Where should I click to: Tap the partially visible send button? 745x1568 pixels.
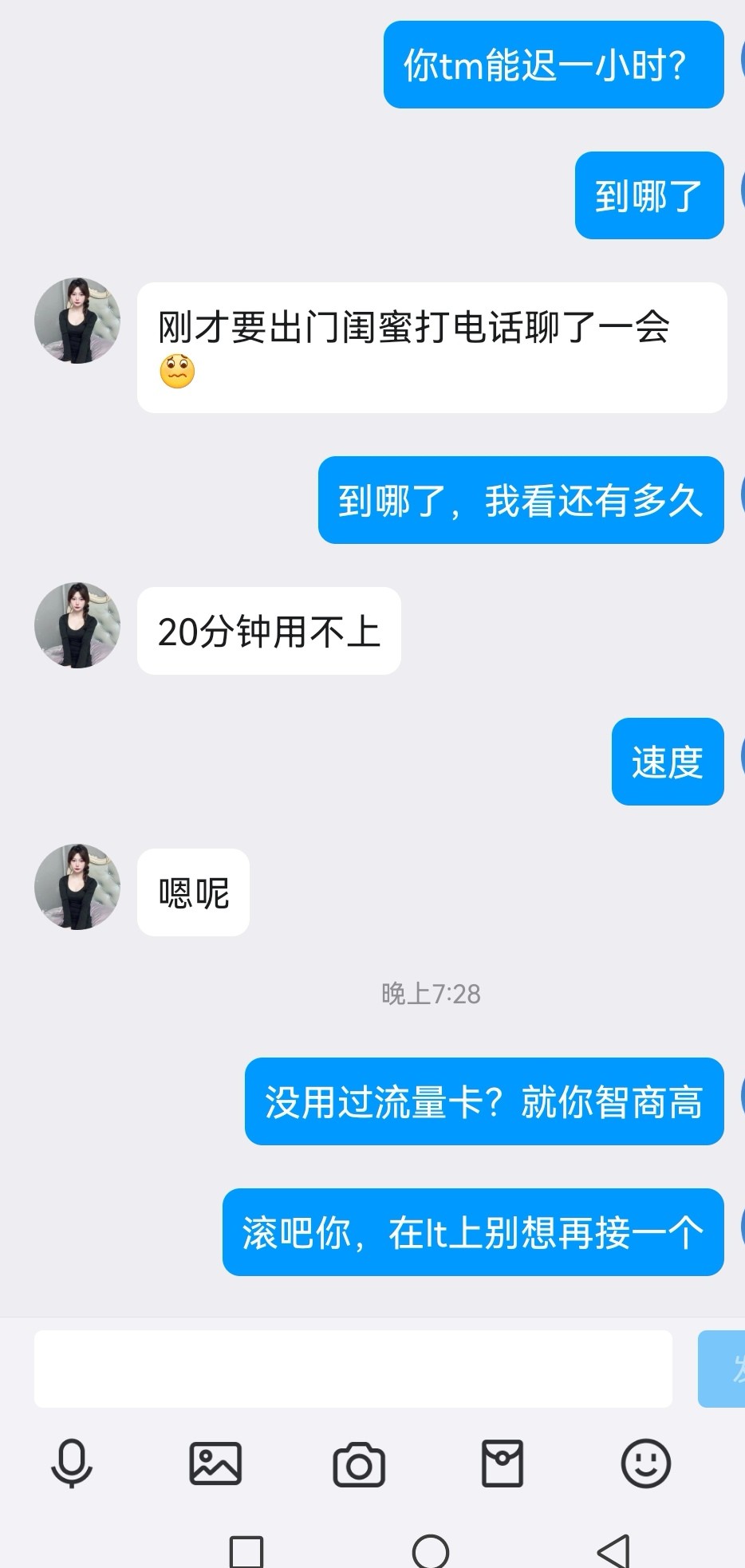[x=723, y=1369]
